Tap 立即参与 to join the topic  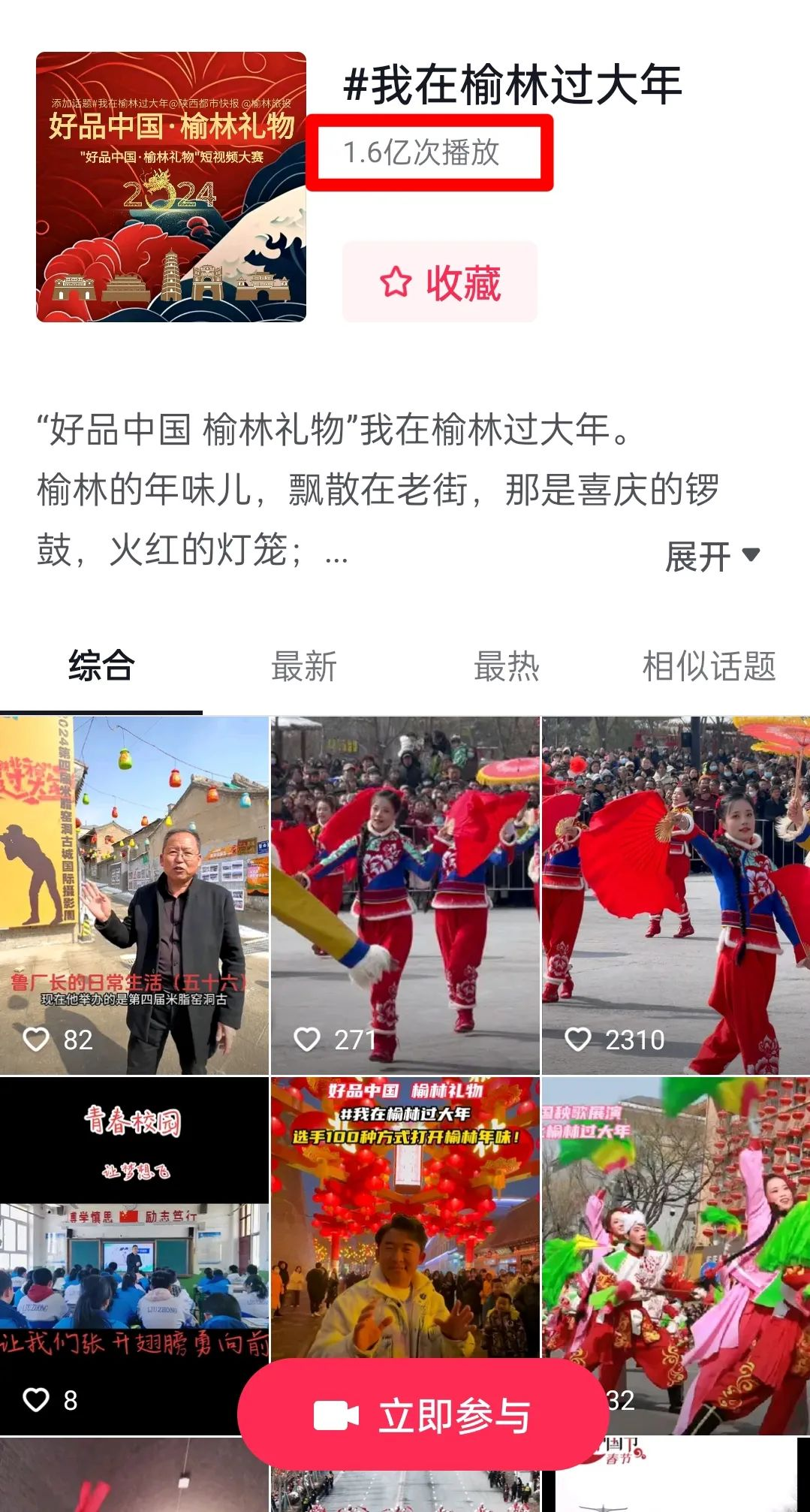pyautogui.click(x=423, y=1415)
